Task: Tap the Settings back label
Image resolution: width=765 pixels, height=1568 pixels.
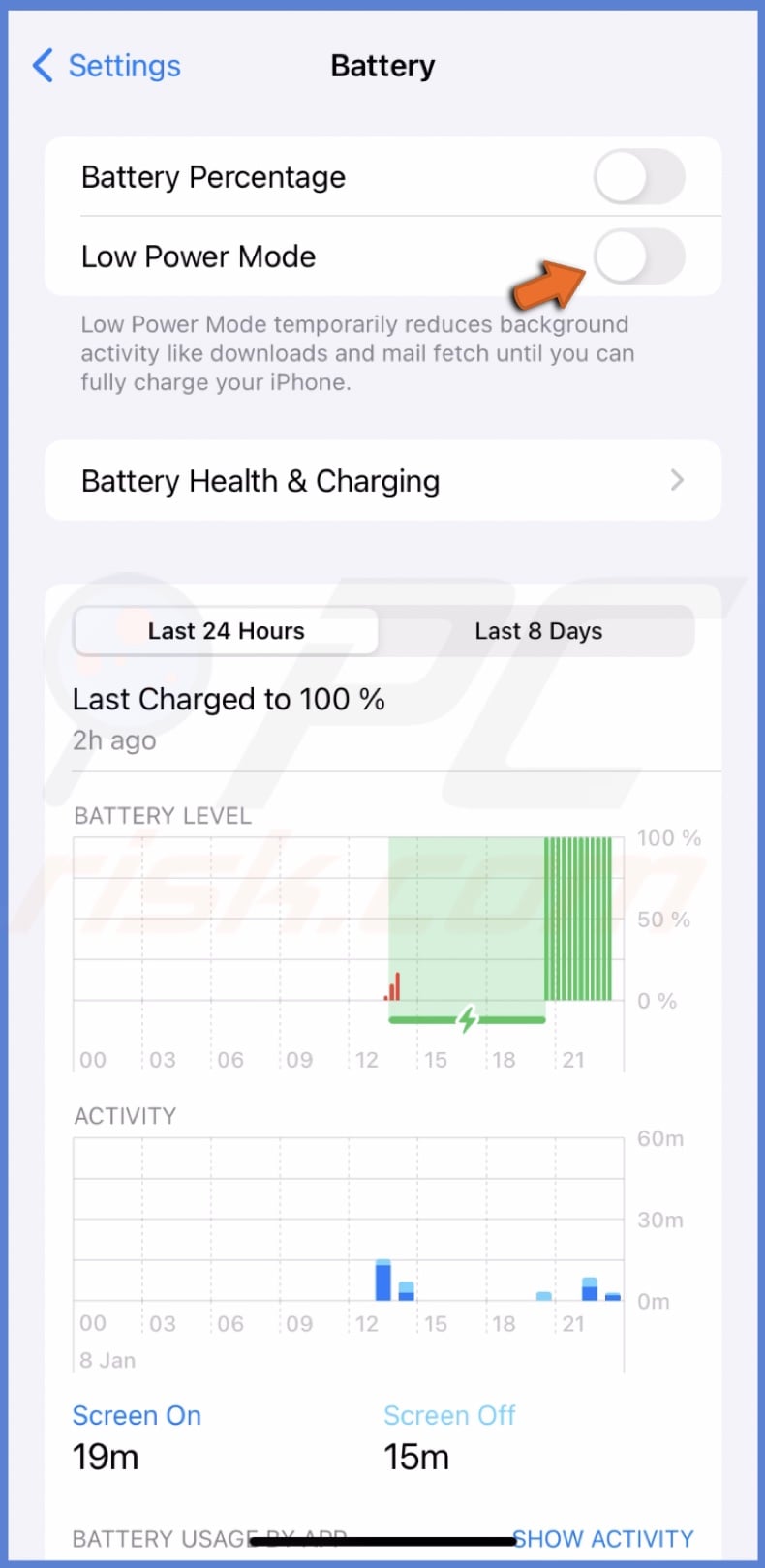Action: (x=124, y=66)
